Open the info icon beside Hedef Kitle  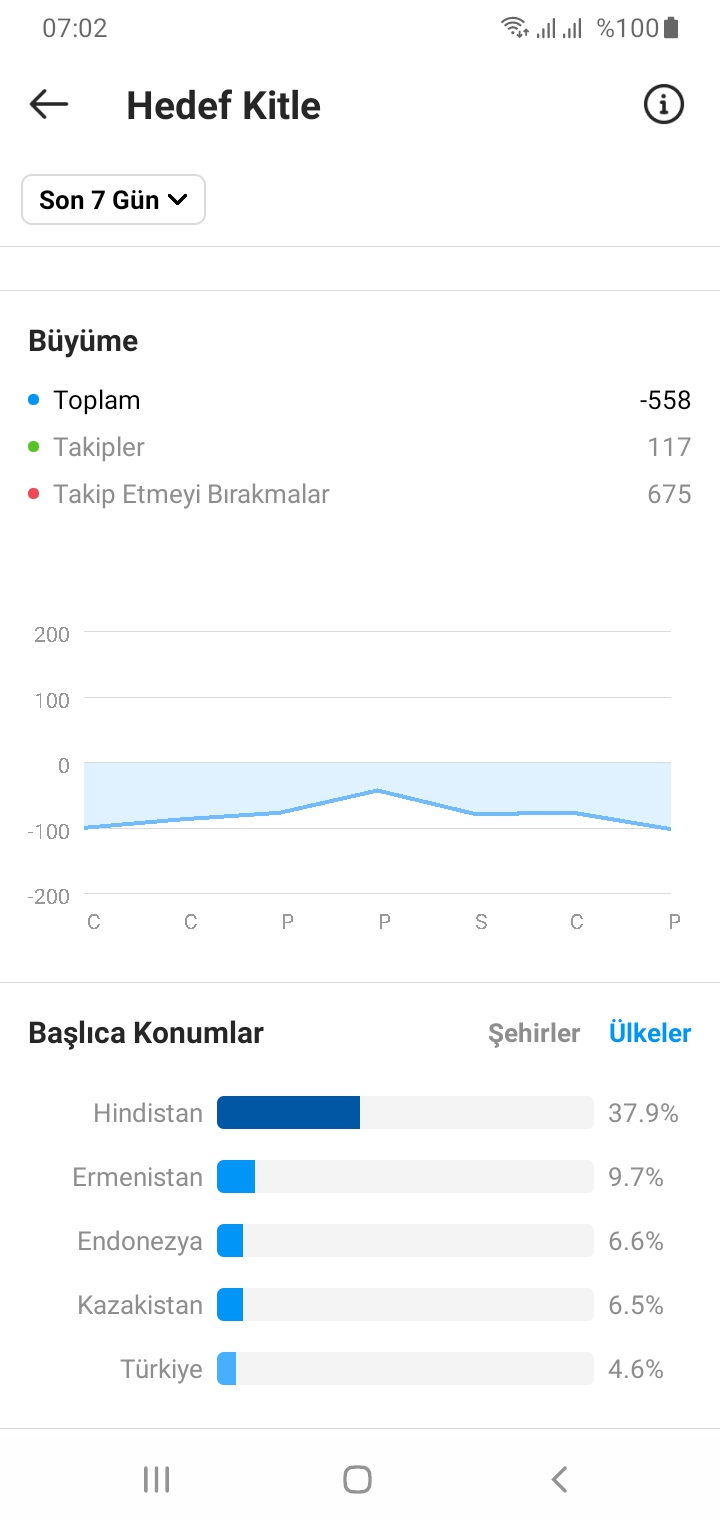tap(664, 104)
